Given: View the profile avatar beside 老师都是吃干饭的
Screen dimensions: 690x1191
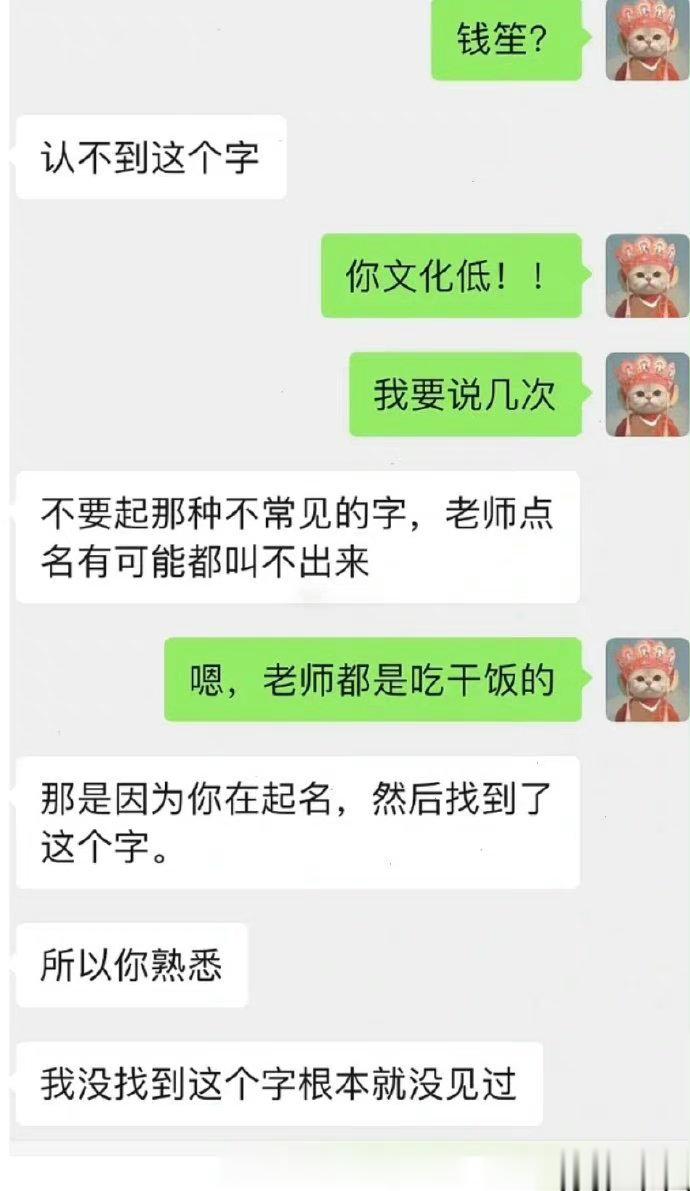Looking at the screenshot, I should [647, 680].
